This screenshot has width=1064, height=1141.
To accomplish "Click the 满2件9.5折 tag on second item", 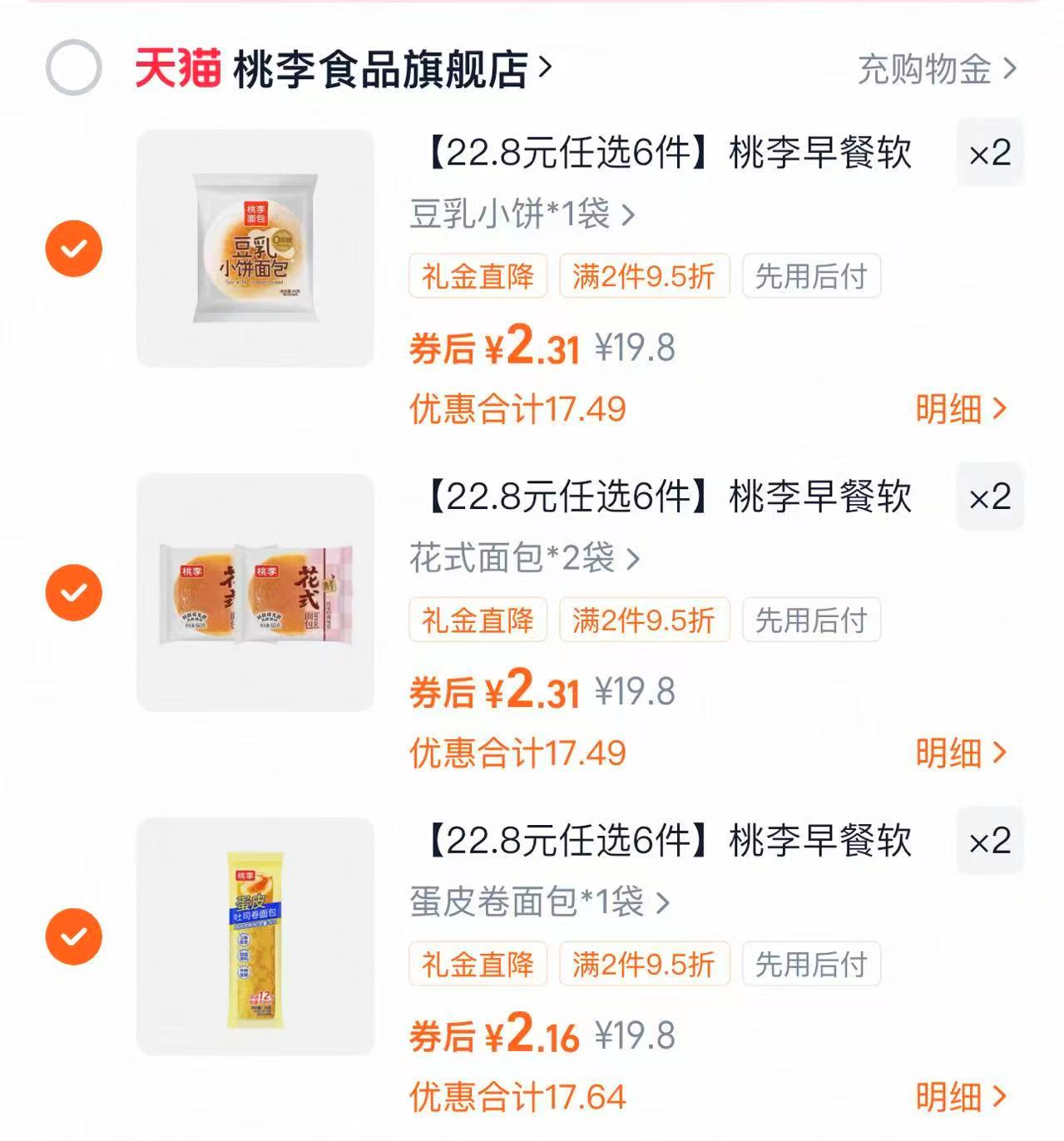I will (646, 620).
